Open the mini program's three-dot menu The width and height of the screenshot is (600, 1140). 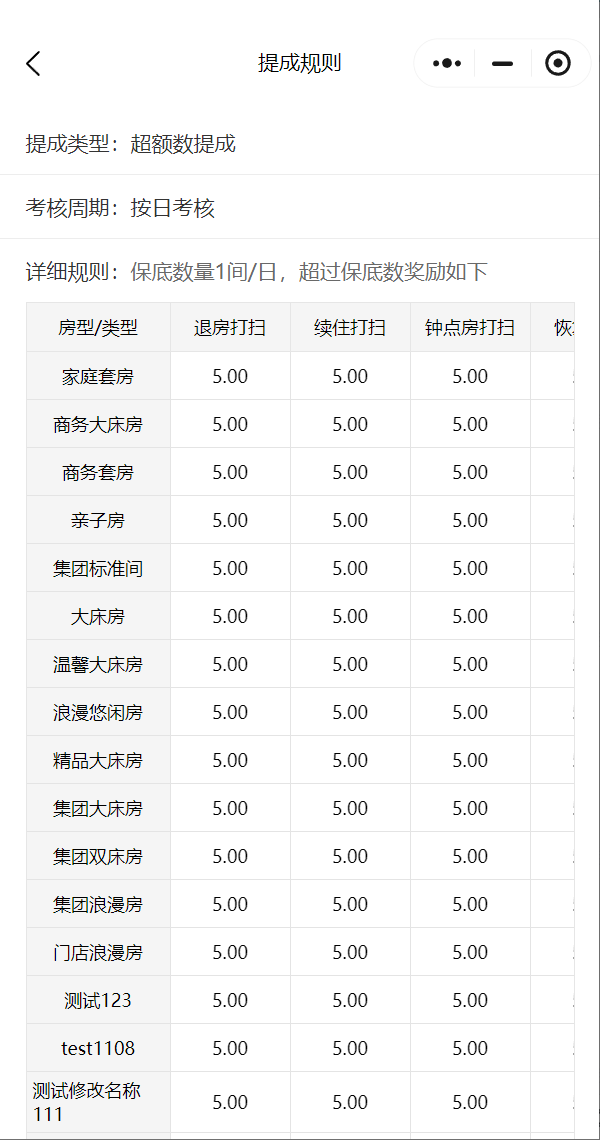447,63
